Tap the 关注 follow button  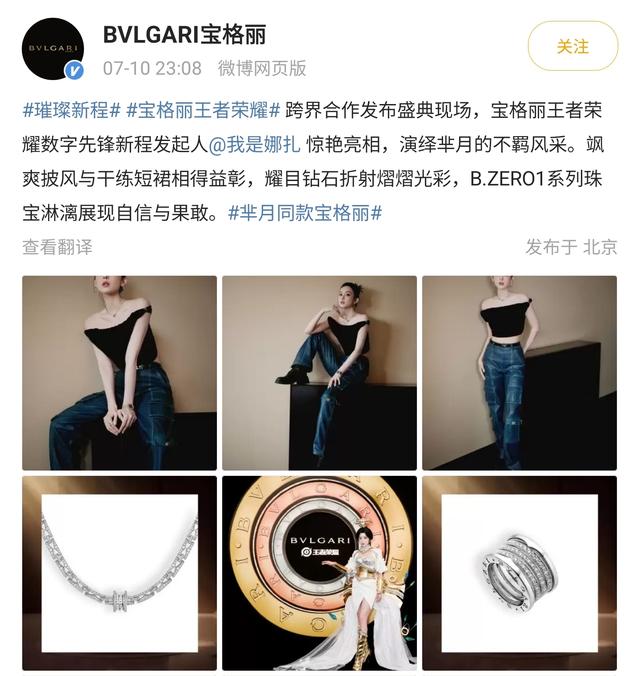573,46
